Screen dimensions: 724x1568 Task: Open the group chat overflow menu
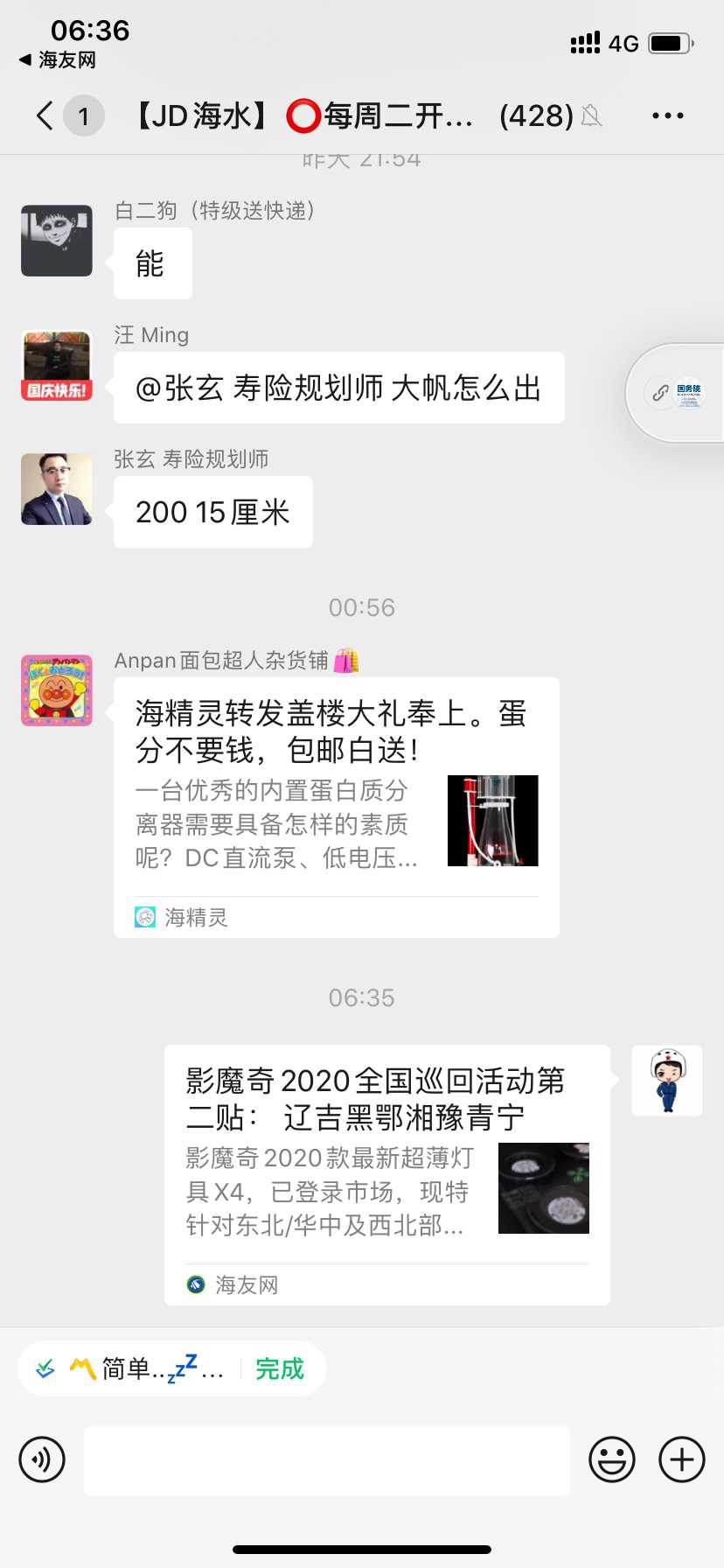click(667, 115)
